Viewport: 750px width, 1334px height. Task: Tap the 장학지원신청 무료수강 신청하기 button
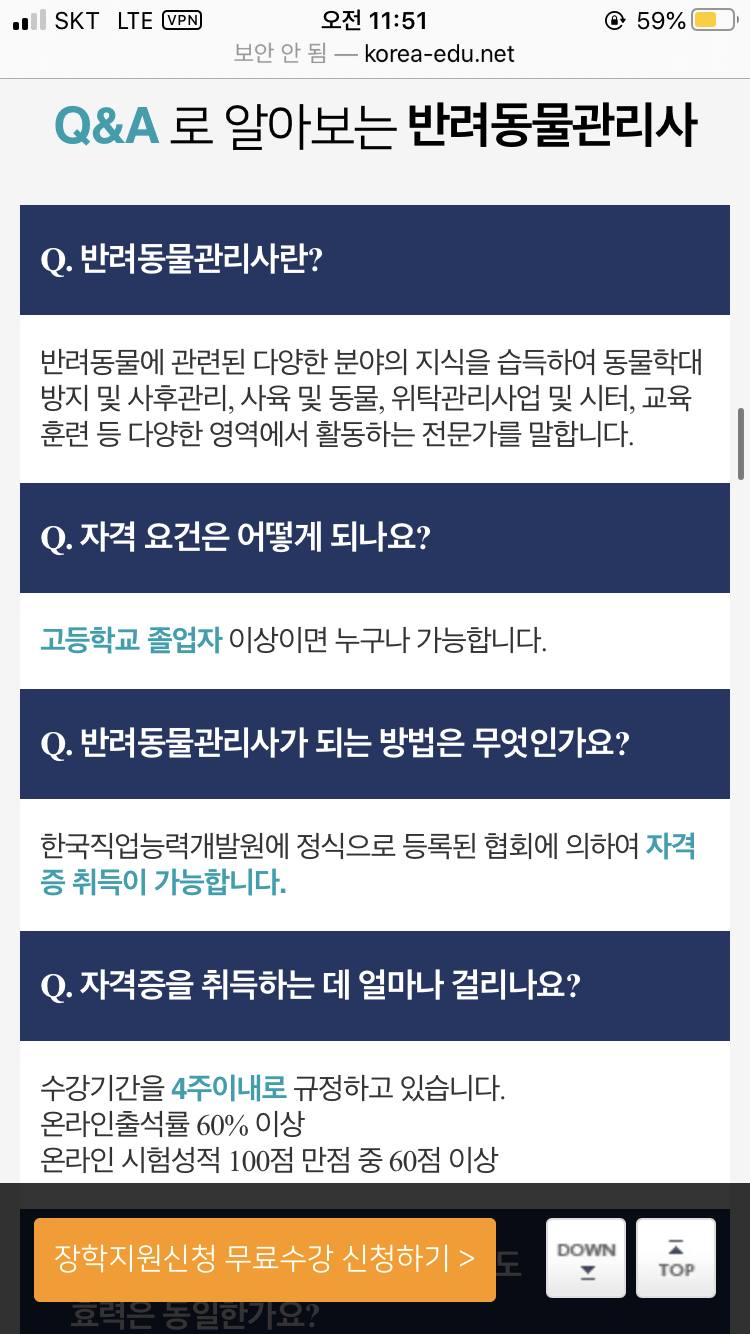coord(265,1259)
